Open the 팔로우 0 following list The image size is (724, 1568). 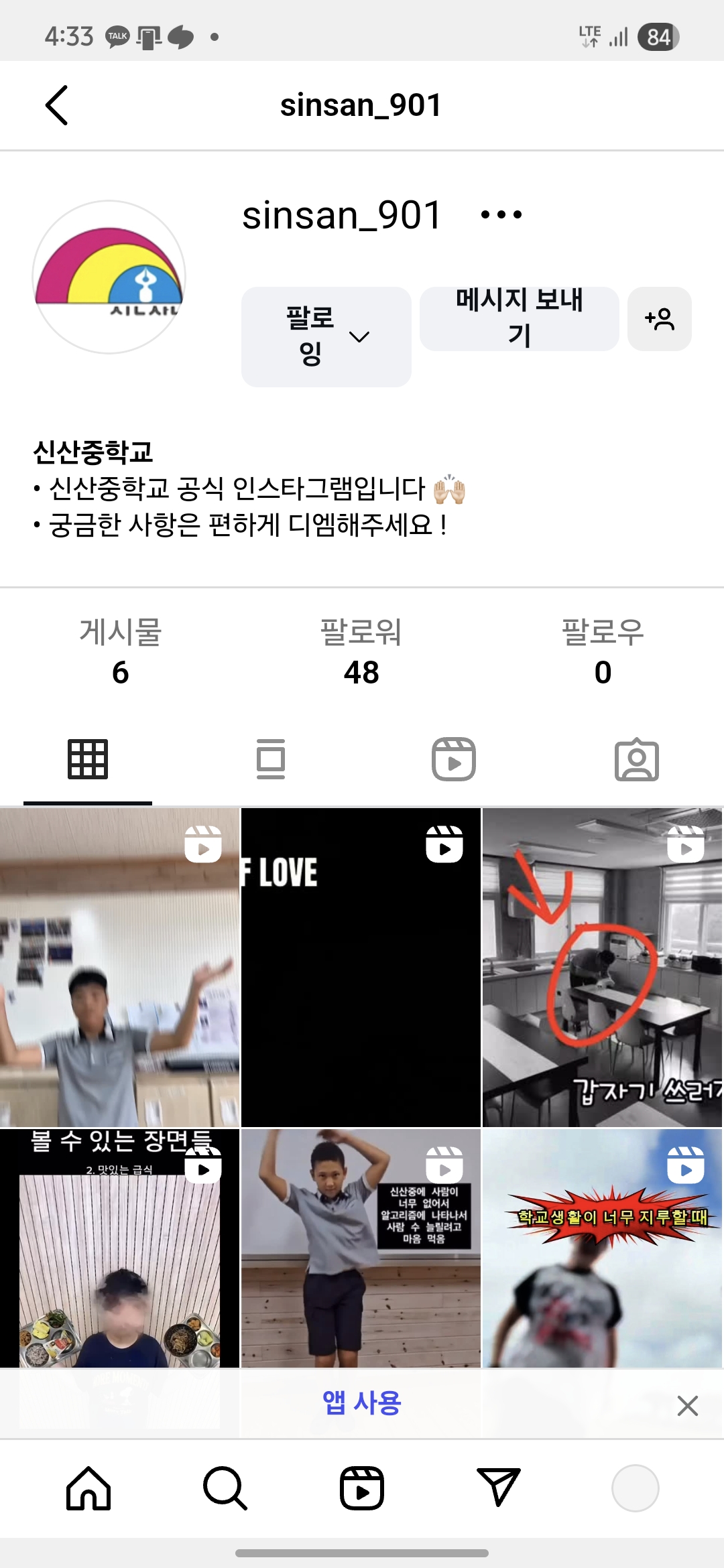pos(602,652)
